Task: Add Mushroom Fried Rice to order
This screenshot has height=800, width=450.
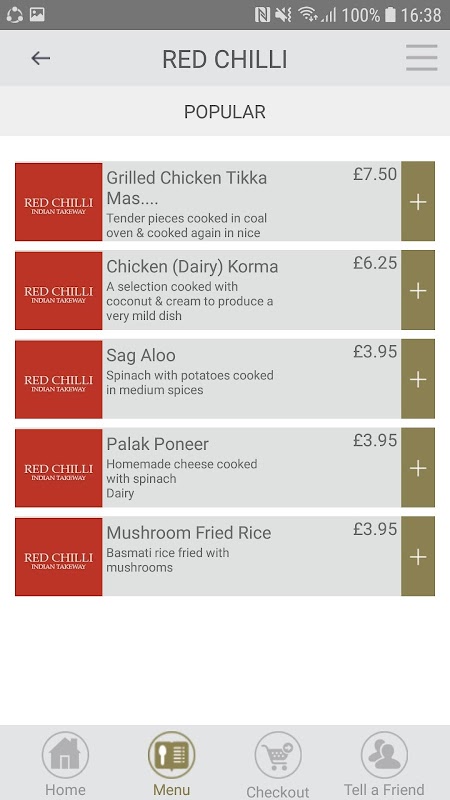Action: [418, 557]
